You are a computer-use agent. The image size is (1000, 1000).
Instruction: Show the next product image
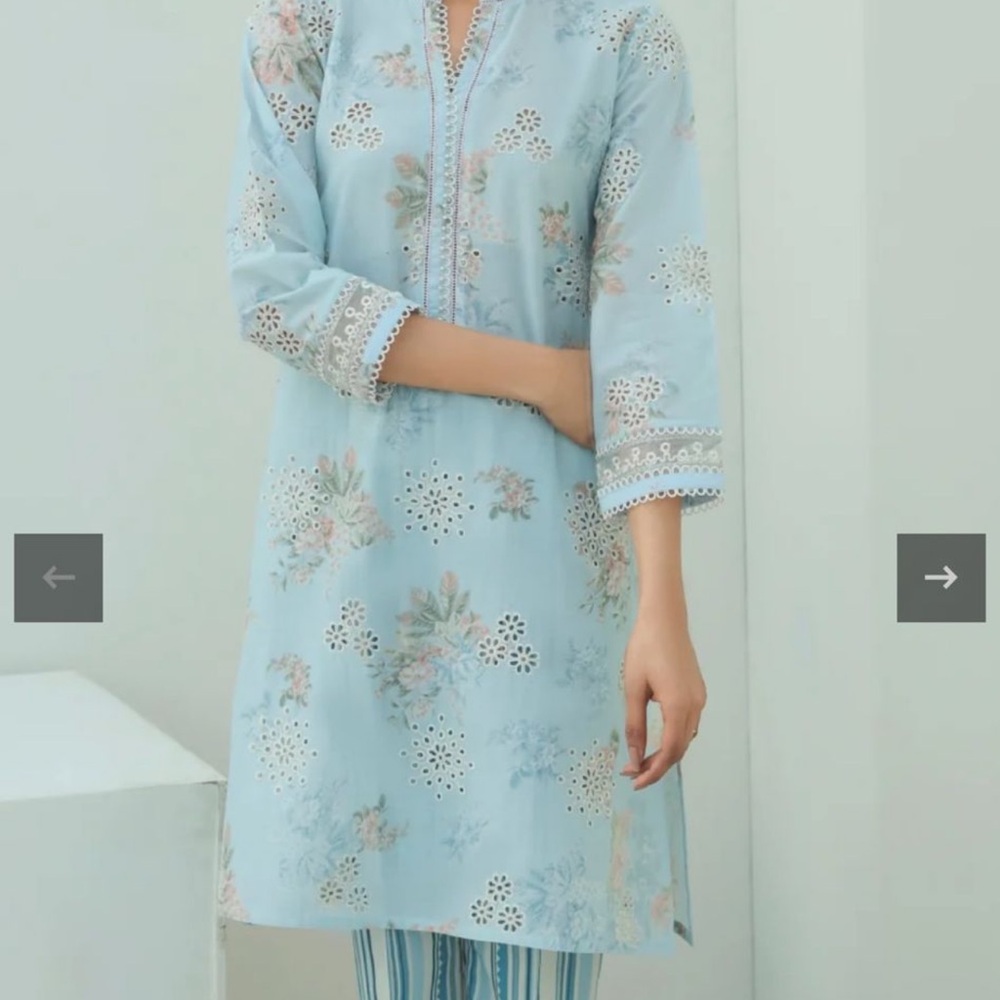(x=940, y=577)
